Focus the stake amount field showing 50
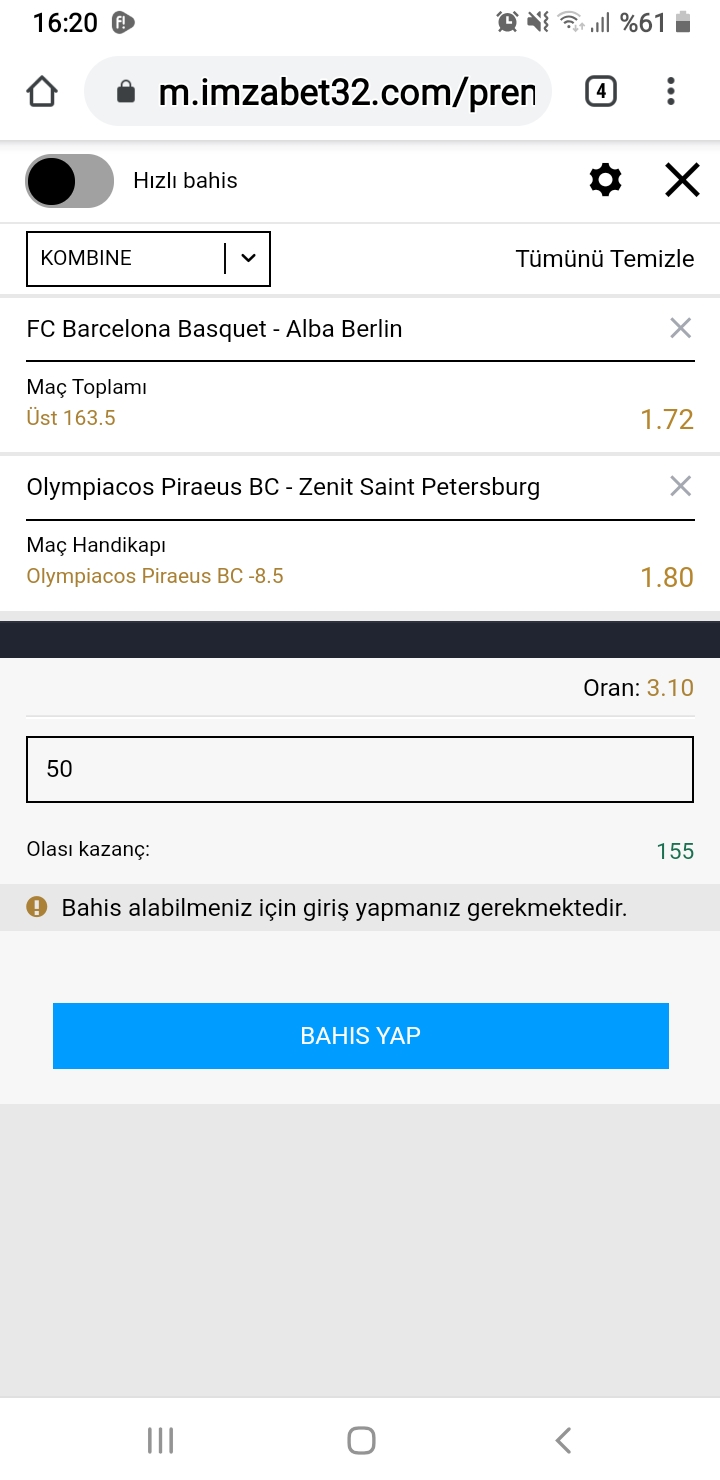Viewport: 720px width, 1480px height. click(x=360, y=769)
